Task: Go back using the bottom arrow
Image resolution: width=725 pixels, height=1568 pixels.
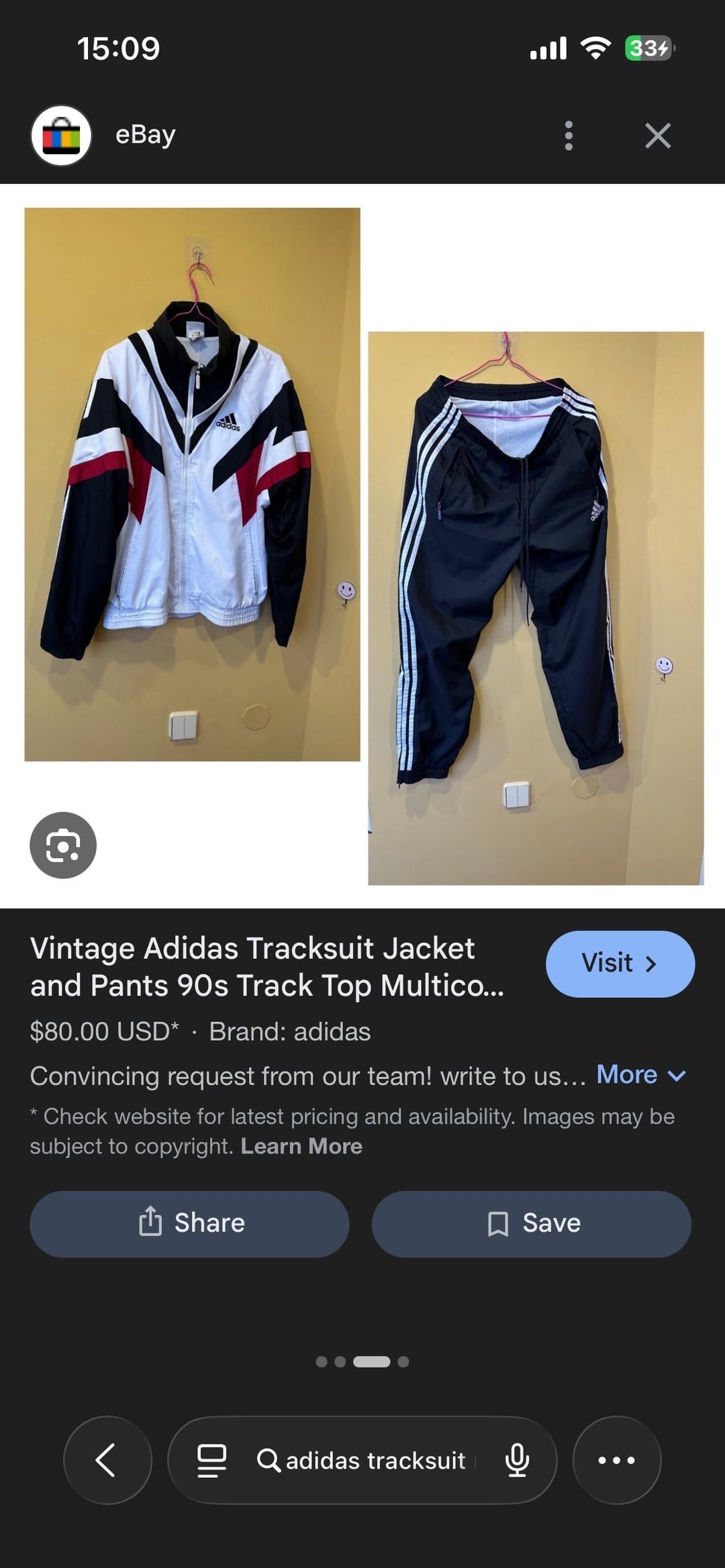Action: [107, 1460]
